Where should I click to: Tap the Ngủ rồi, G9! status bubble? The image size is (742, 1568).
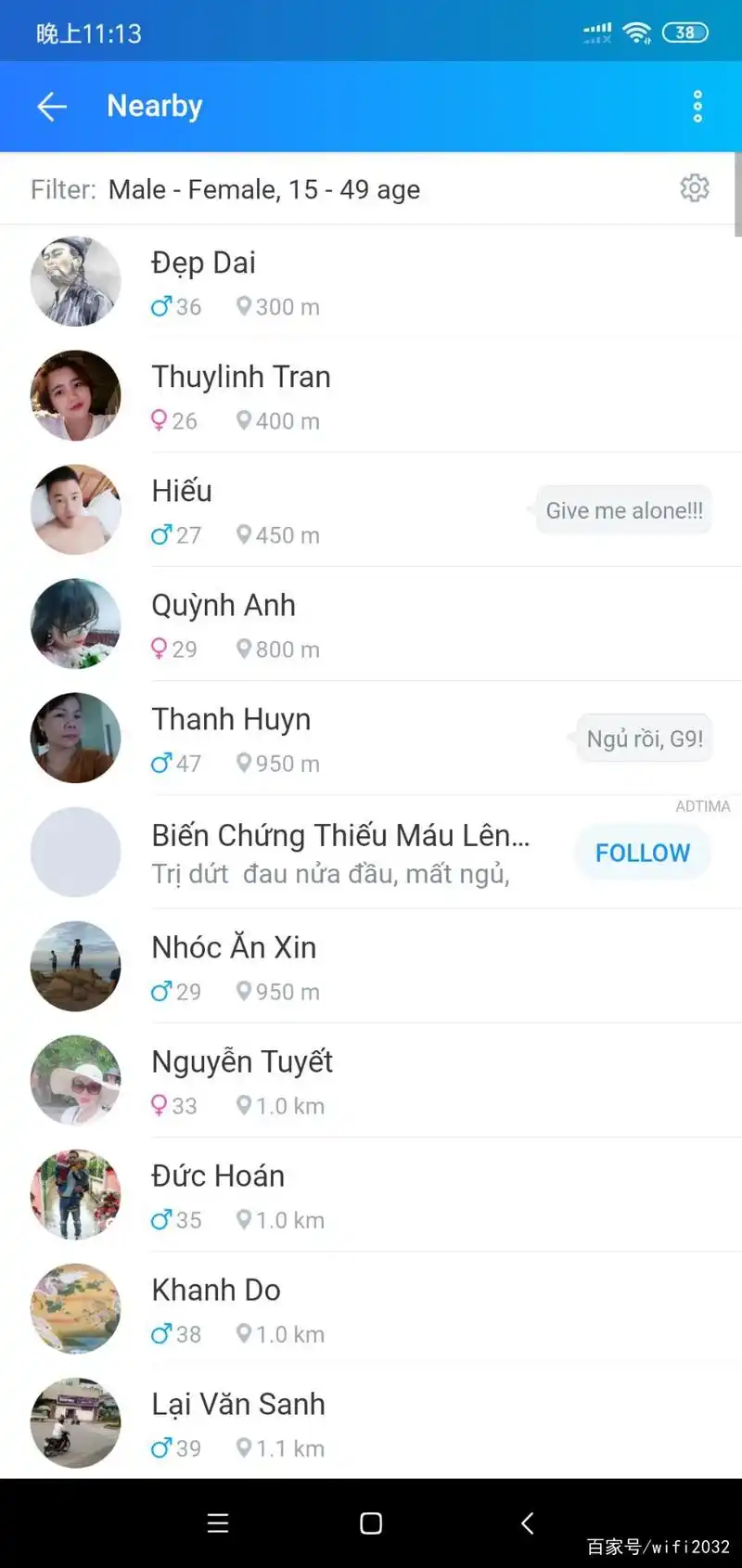644,738
